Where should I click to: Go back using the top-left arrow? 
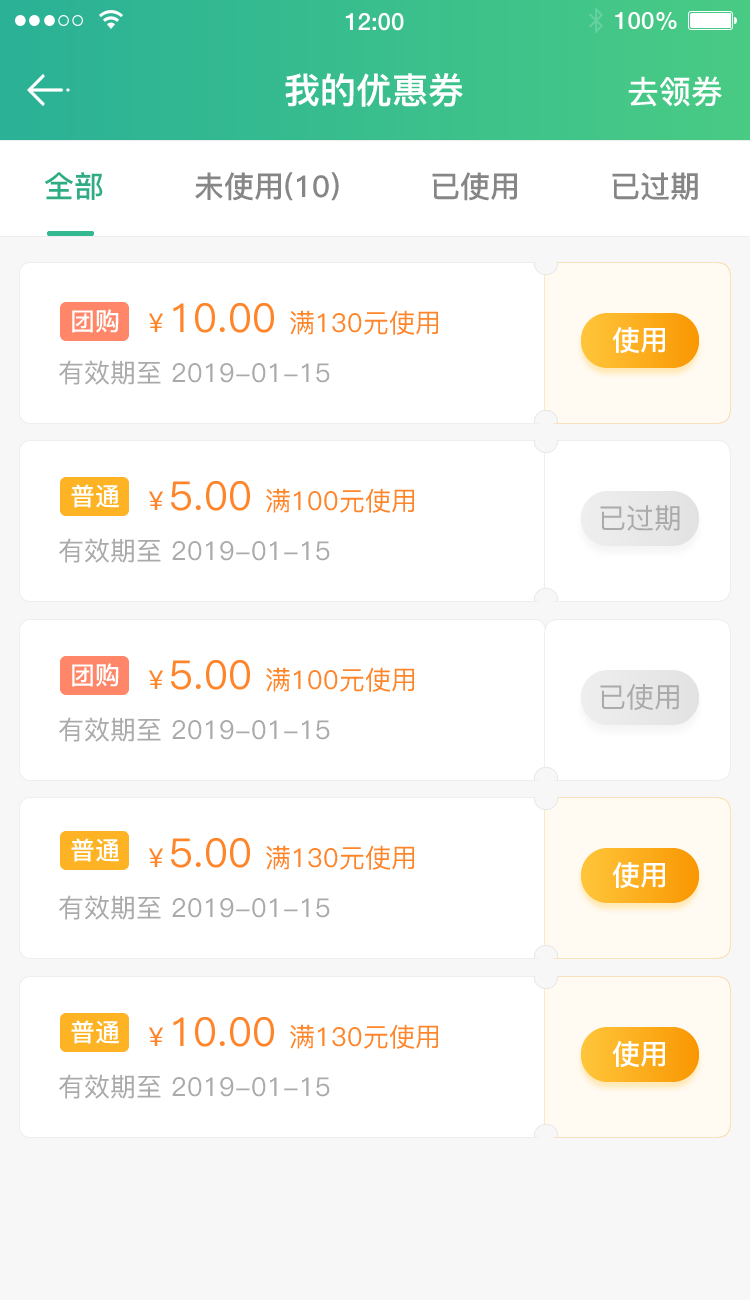(x=46, y=90)
